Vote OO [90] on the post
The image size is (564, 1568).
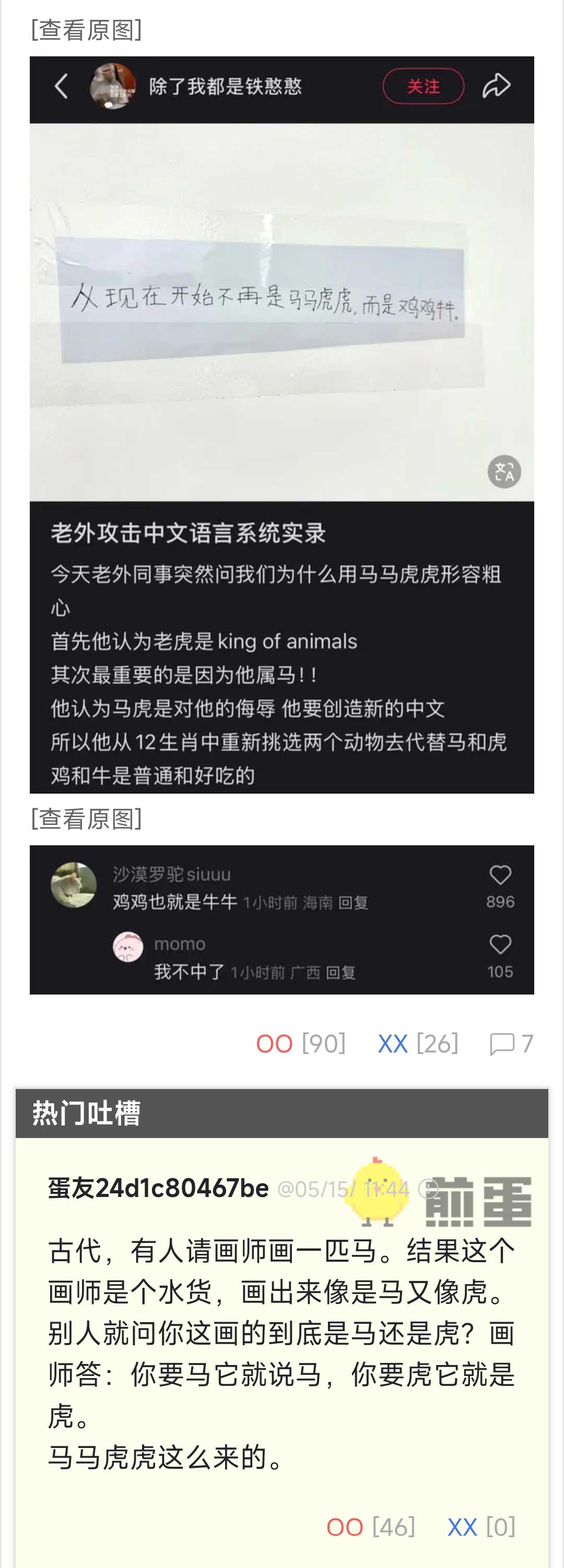click(301, 1043)
